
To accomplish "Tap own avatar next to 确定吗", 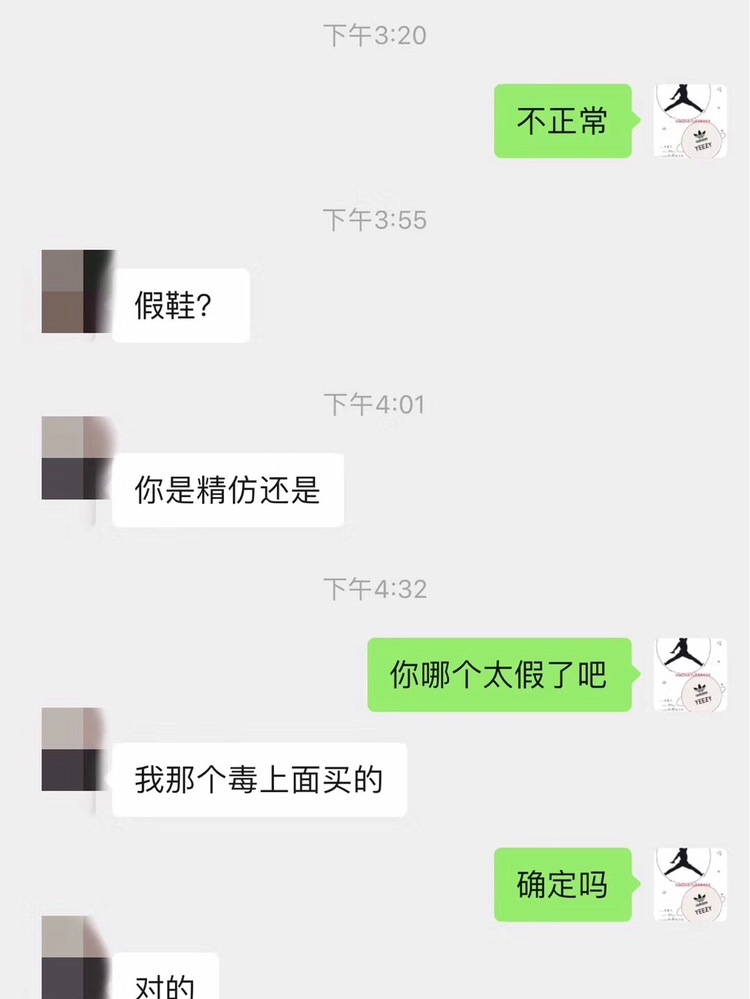I will 690,884.
